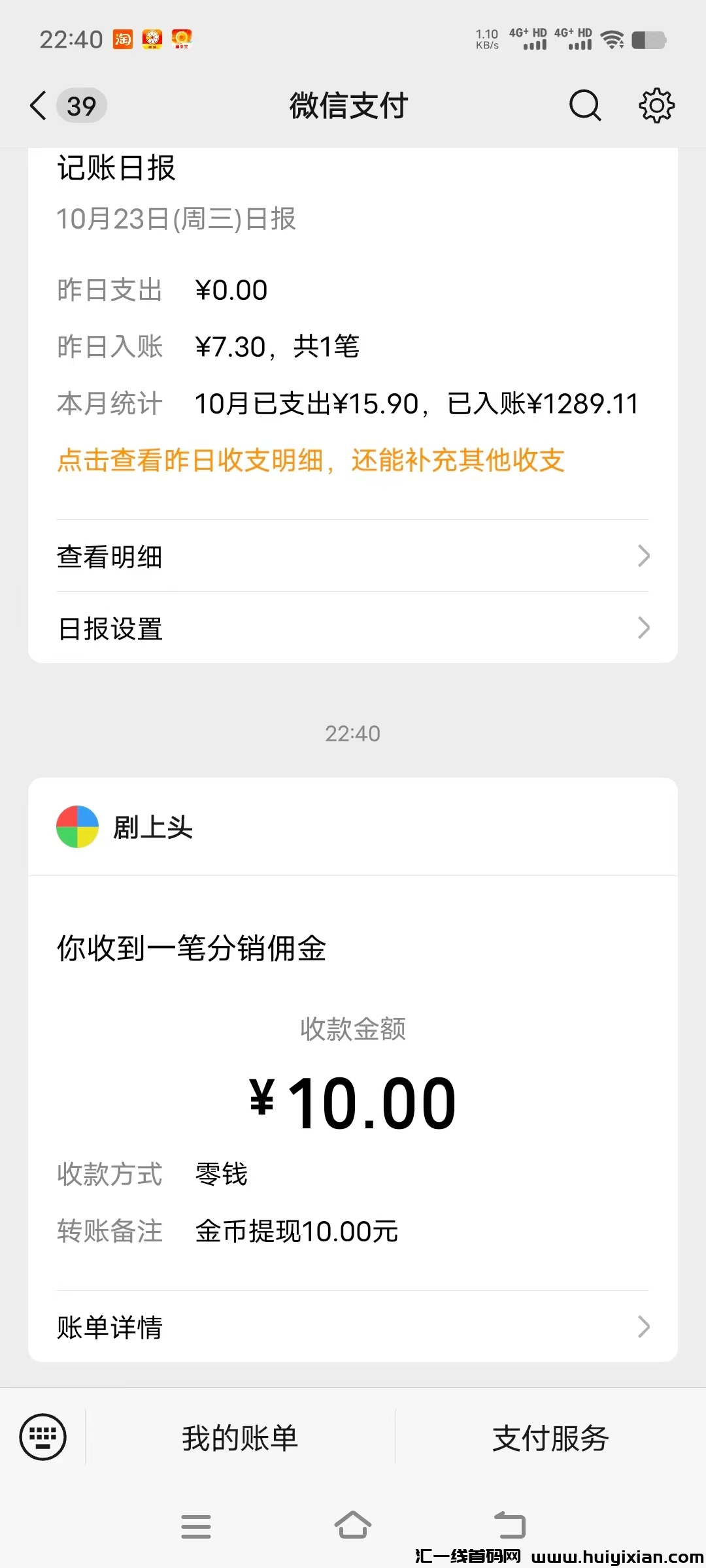Open search in WeChat Pay
Image resolution: width=706 pixels, height=1568 pixels.
[x=584, y=105]
